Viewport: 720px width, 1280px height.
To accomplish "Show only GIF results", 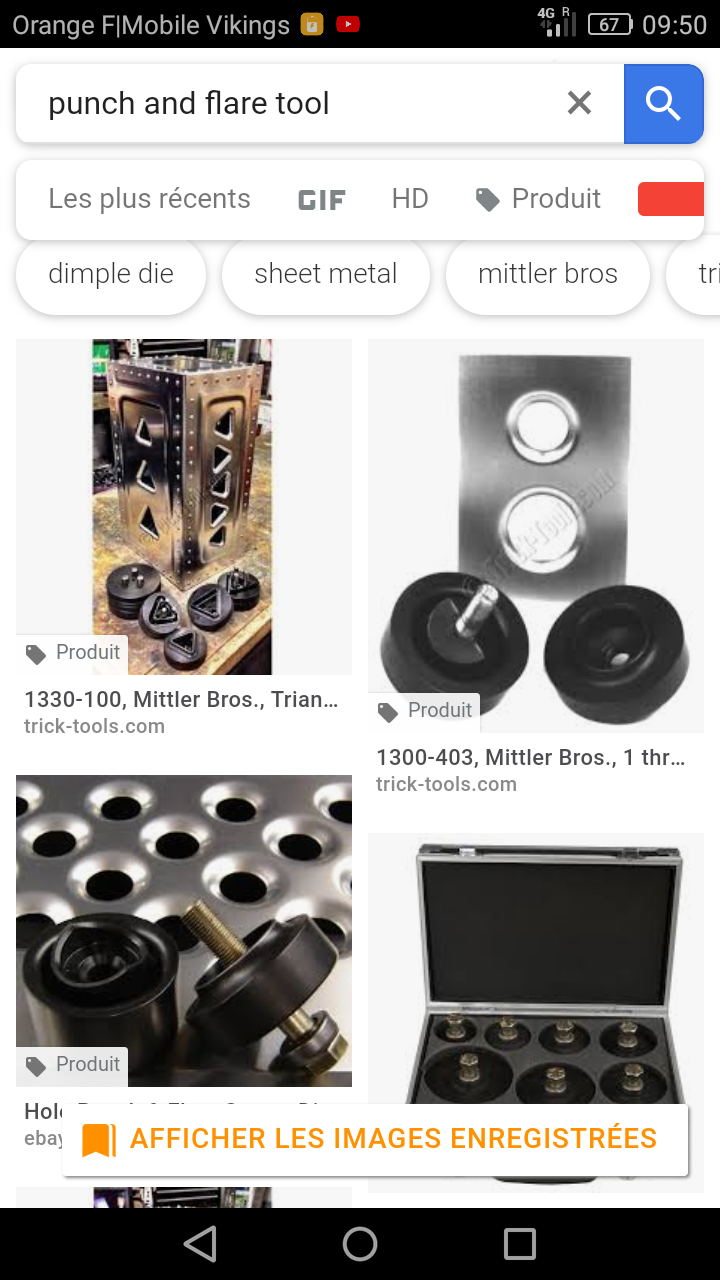I will click(x=321, y=200).
